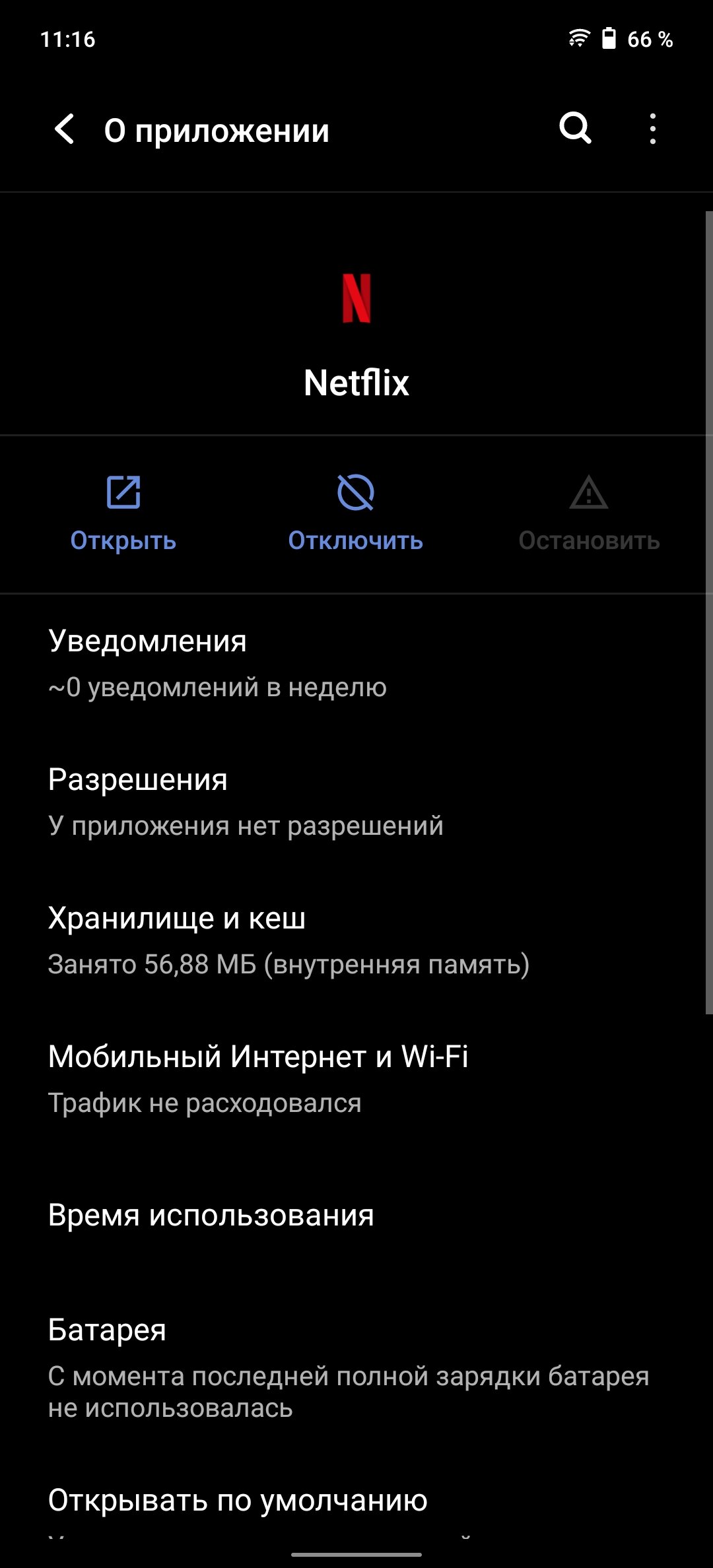
Task: Tap Открыть to launch Netflix
Action: click(x=123, y=513)
